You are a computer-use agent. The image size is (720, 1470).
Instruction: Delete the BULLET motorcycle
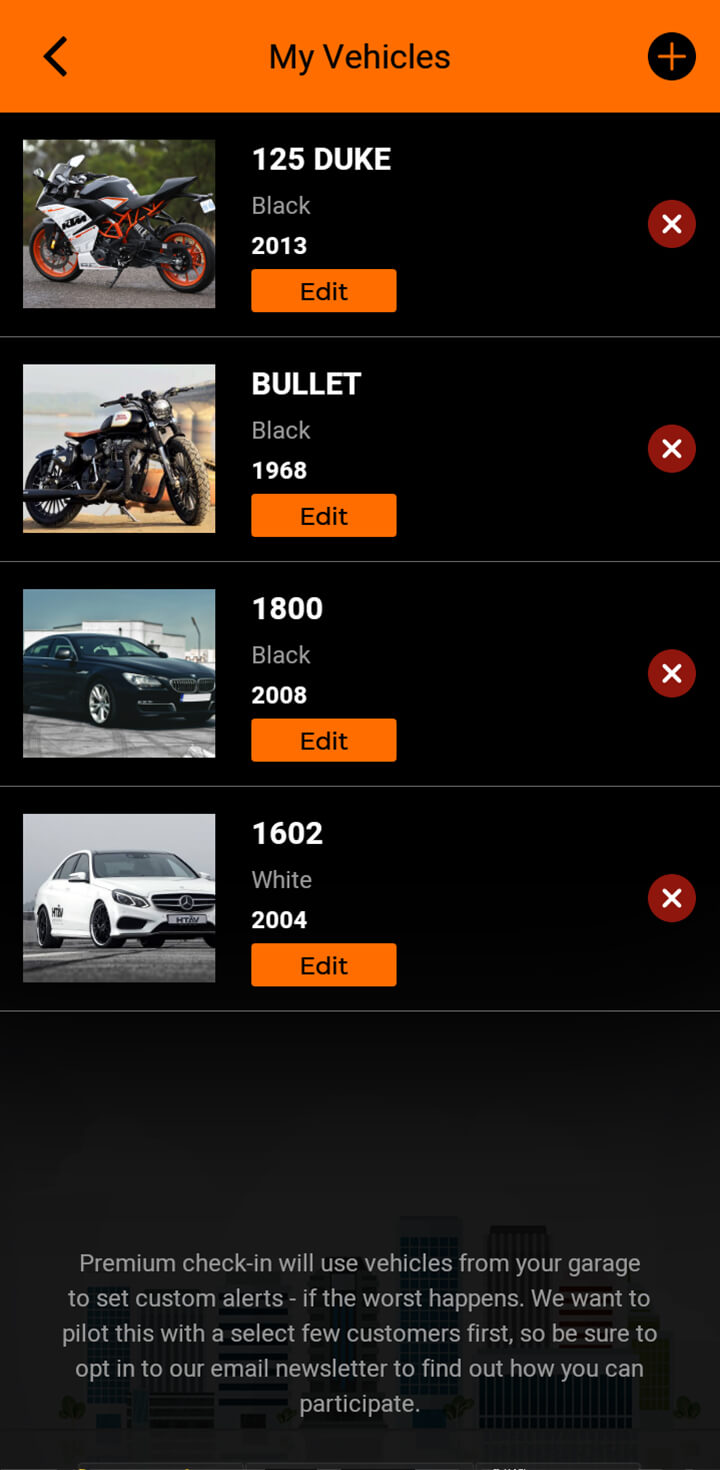pyautogui.click(x=671, y=449)
